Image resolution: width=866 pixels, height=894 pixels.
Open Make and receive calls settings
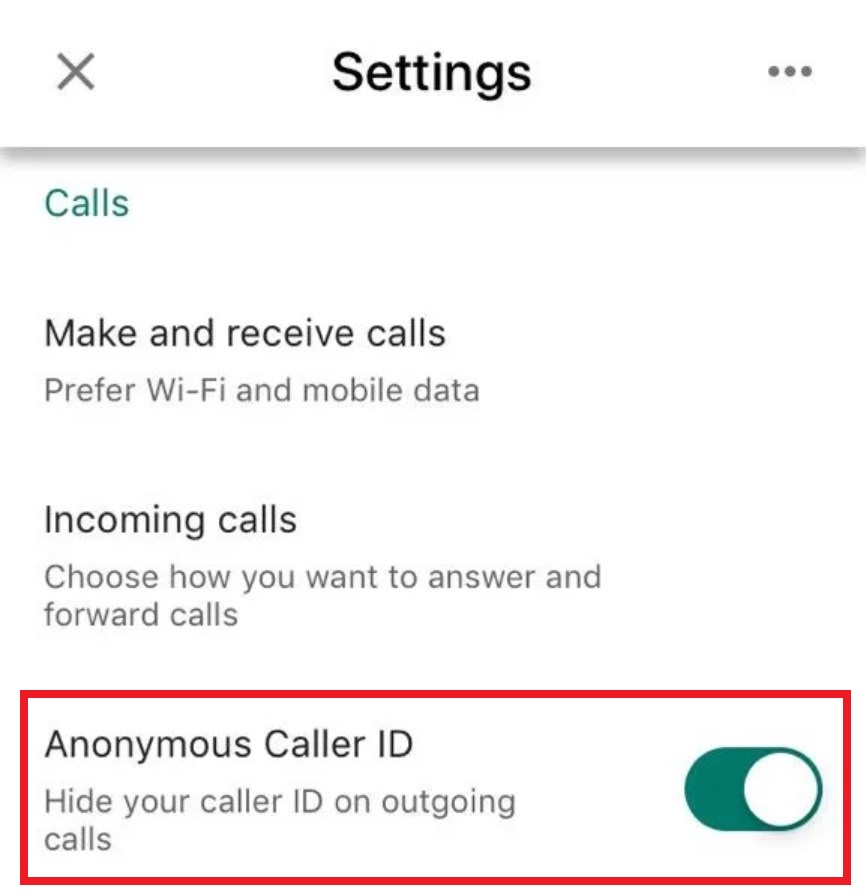click(x=245, y=358)
